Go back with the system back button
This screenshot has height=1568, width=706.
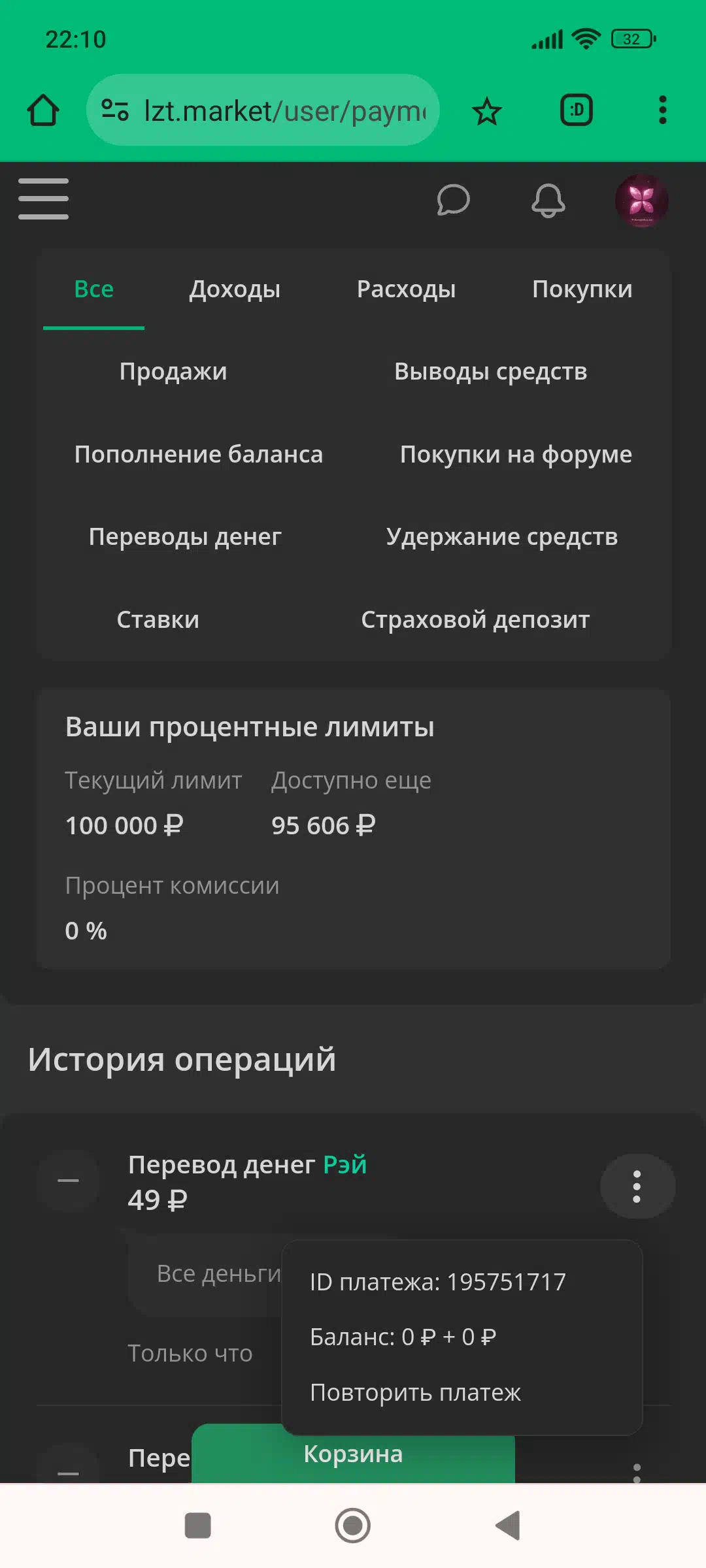tap(508, 1526)
